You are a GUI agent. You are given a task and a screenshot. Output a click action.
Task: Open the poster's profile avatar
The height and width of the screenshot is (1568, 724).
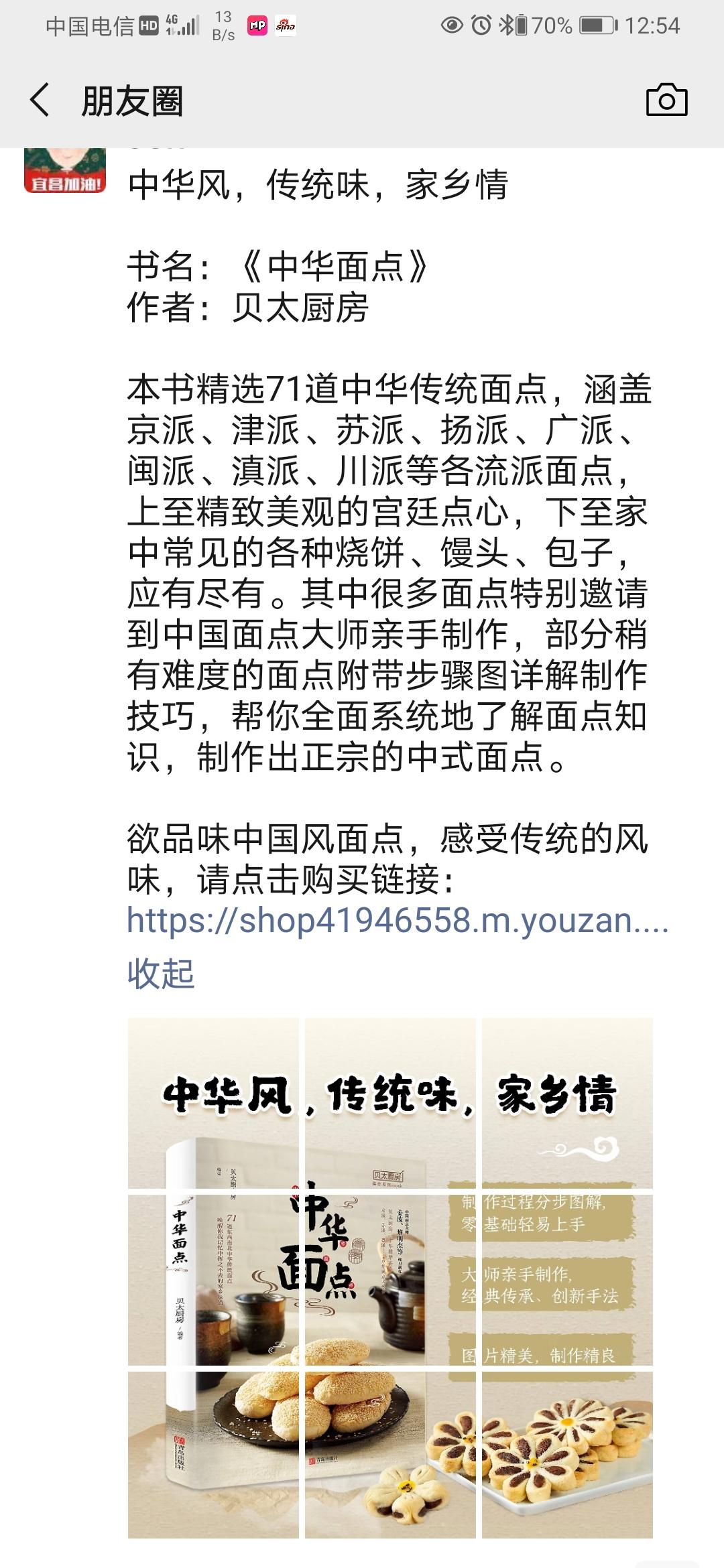point(65,170)
